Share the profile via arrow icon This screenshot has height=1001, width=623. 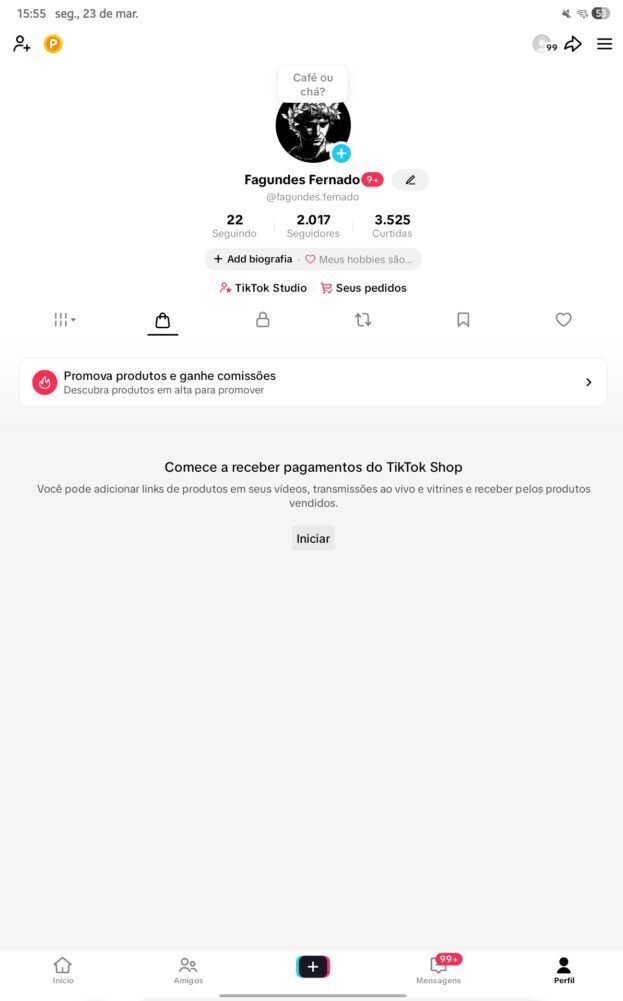(573, 44)
